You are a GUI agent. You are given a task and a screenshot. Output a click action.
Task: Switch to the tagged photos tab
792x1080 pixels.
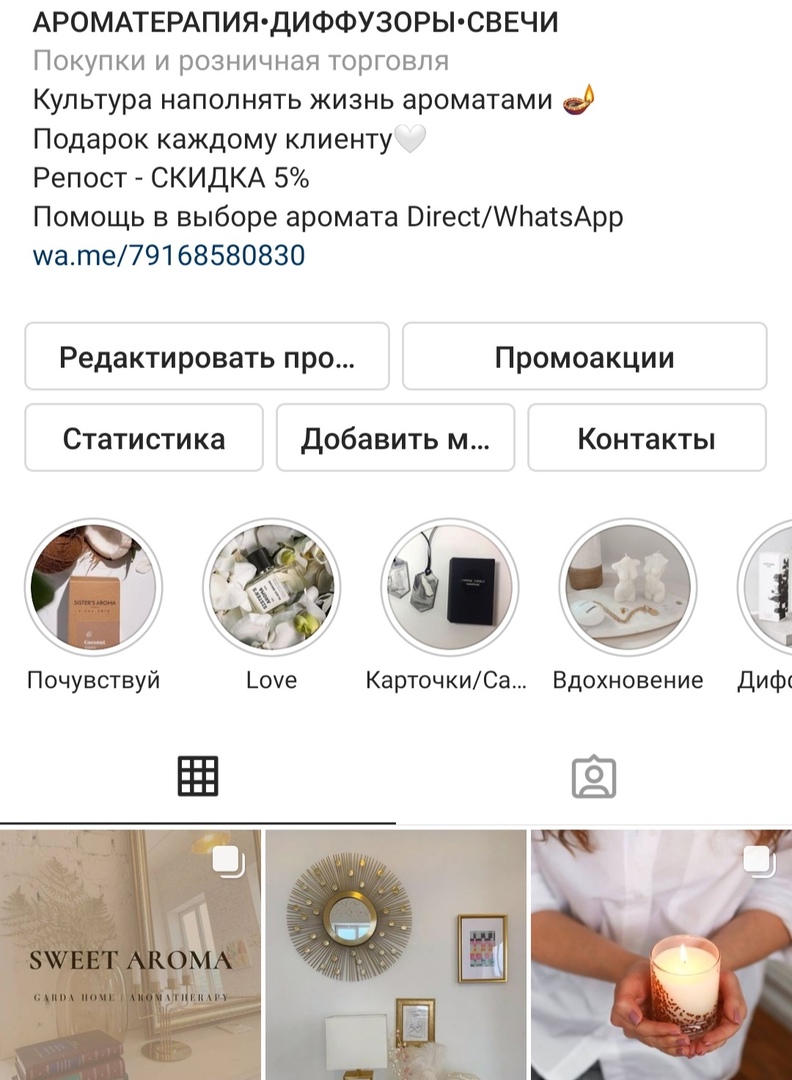tap(593, 776)
